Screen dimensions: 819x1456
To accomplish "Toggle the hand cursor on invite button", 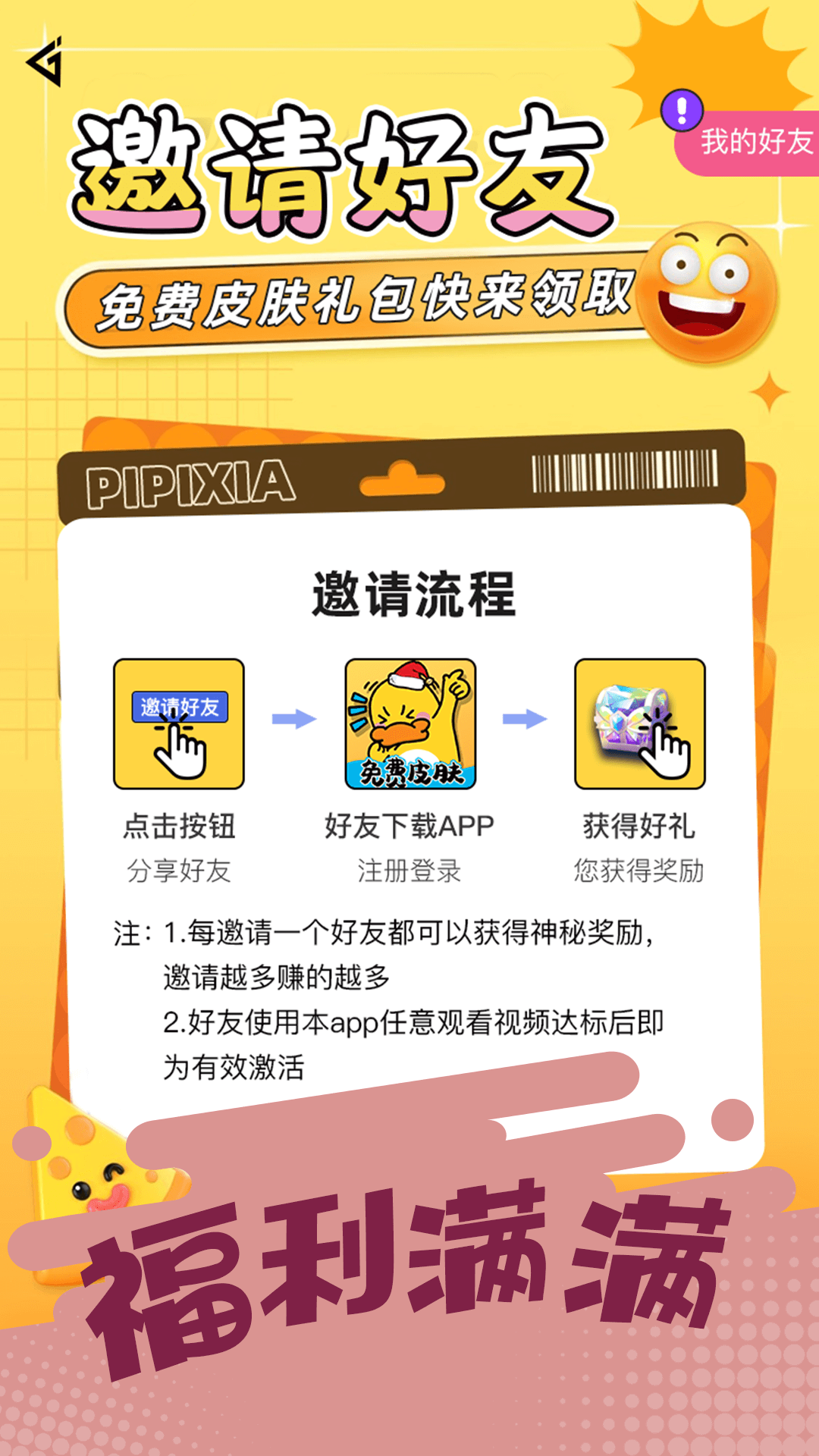I will point(180,751).
